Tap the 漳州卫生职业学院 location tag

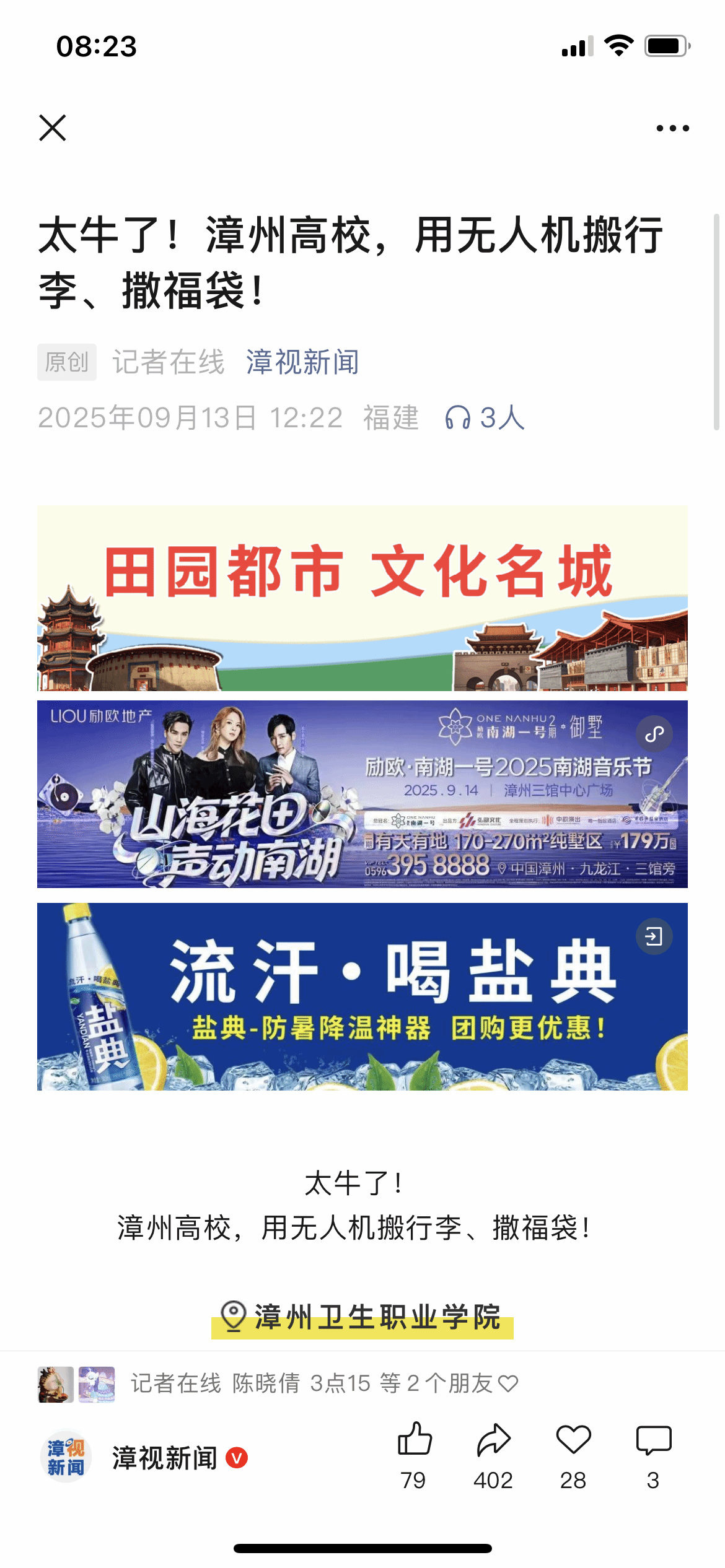pos(362,1317)
